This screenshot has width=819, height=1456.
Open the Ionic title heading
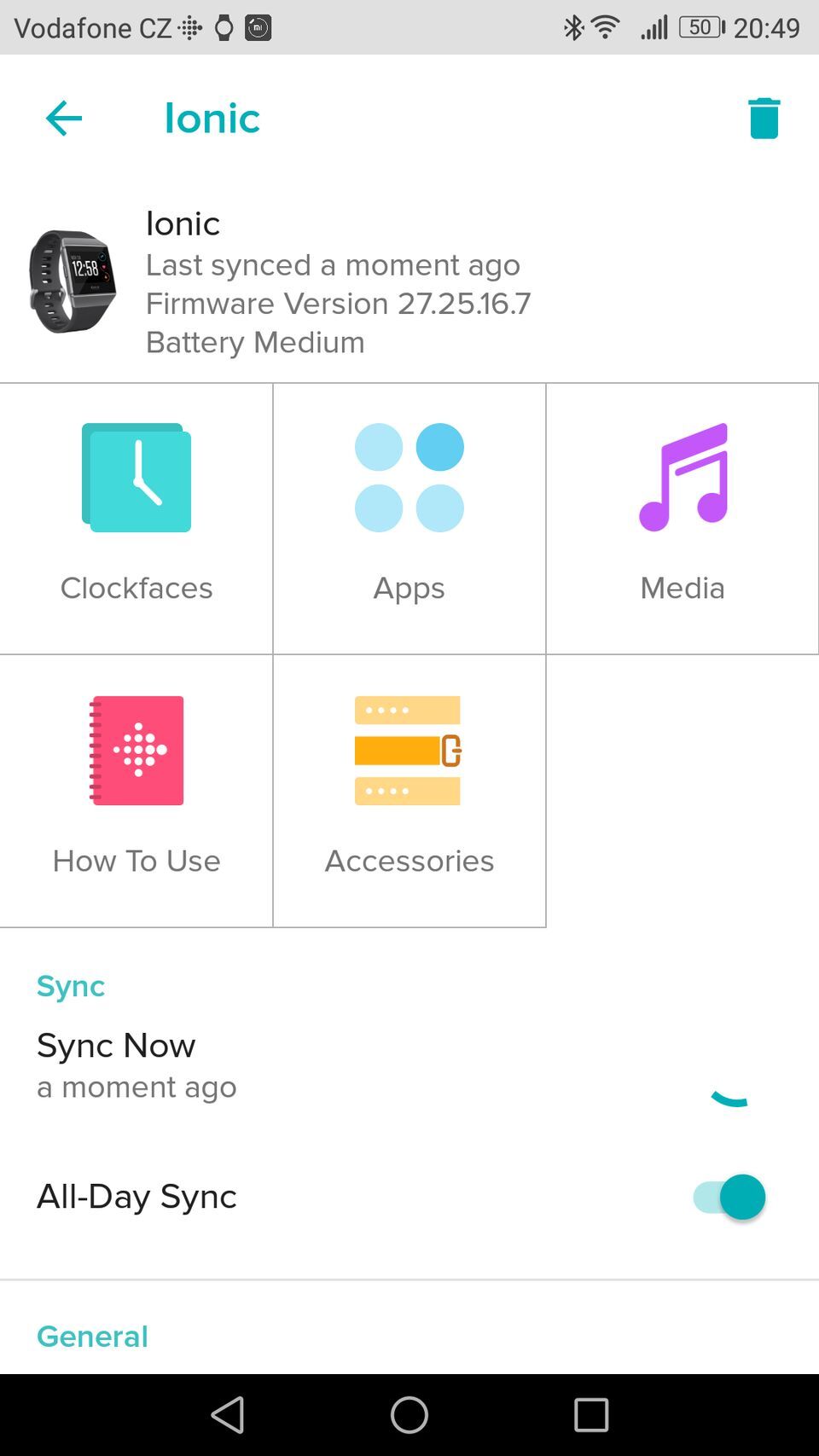212,118
